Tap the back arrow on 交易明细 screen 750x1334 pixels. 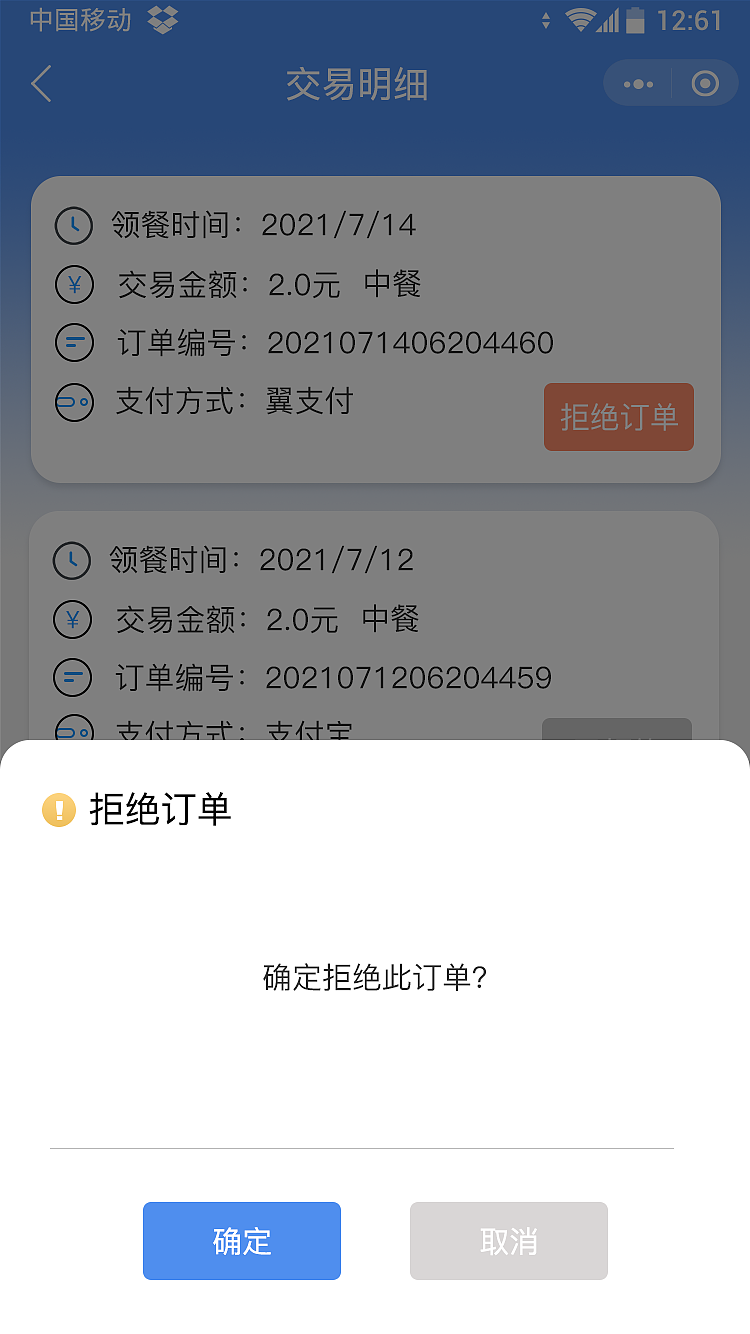(x=40, y=84)
